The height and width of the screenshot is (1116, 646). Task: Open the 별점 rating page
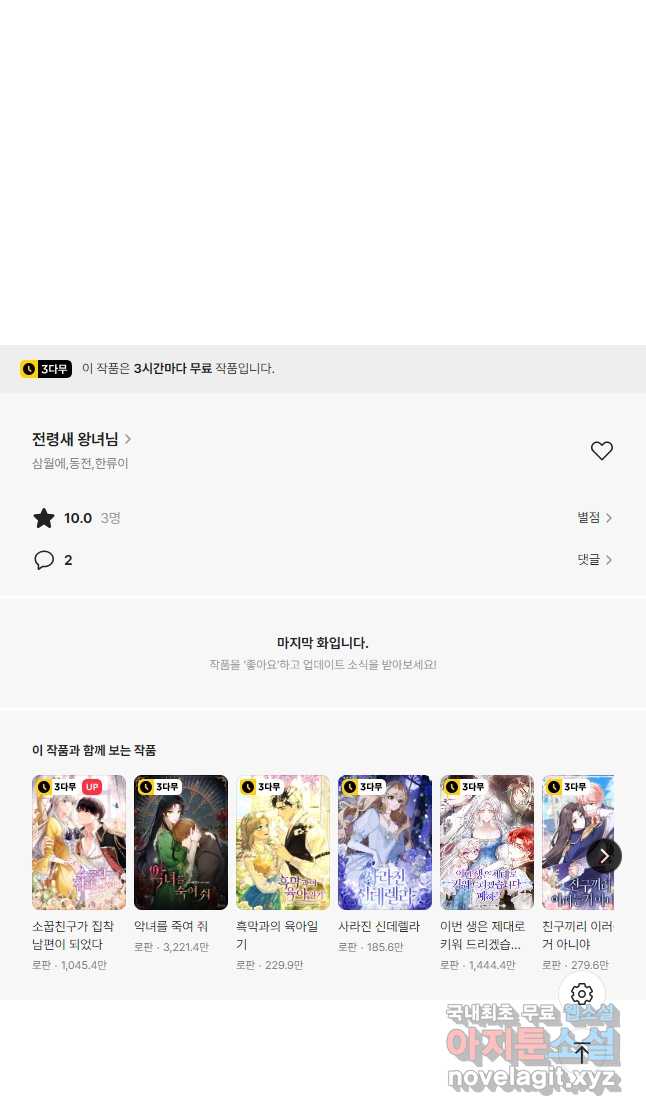[x=594, y=518]
